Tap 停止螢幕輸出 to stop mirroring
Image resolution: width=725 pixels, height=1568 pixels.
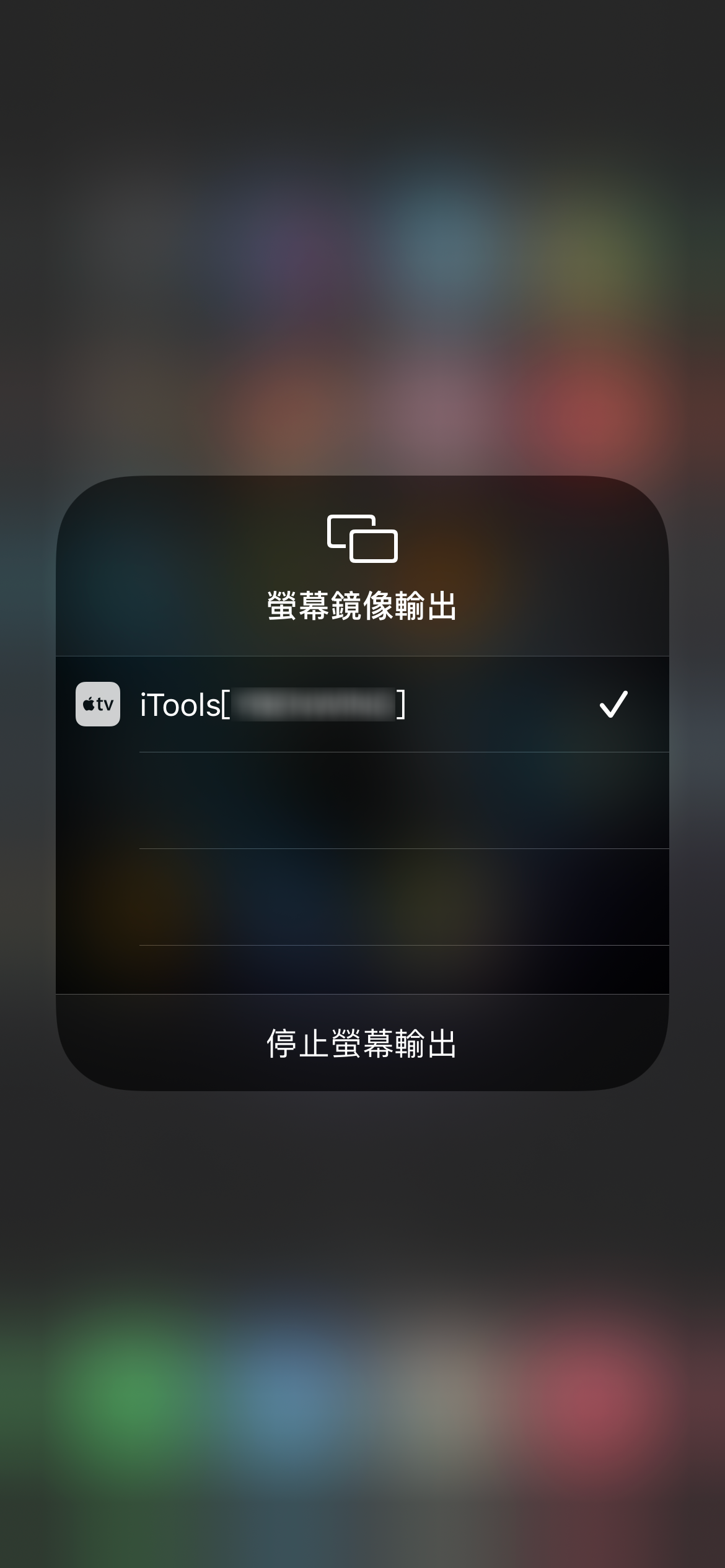(362, 1043)
